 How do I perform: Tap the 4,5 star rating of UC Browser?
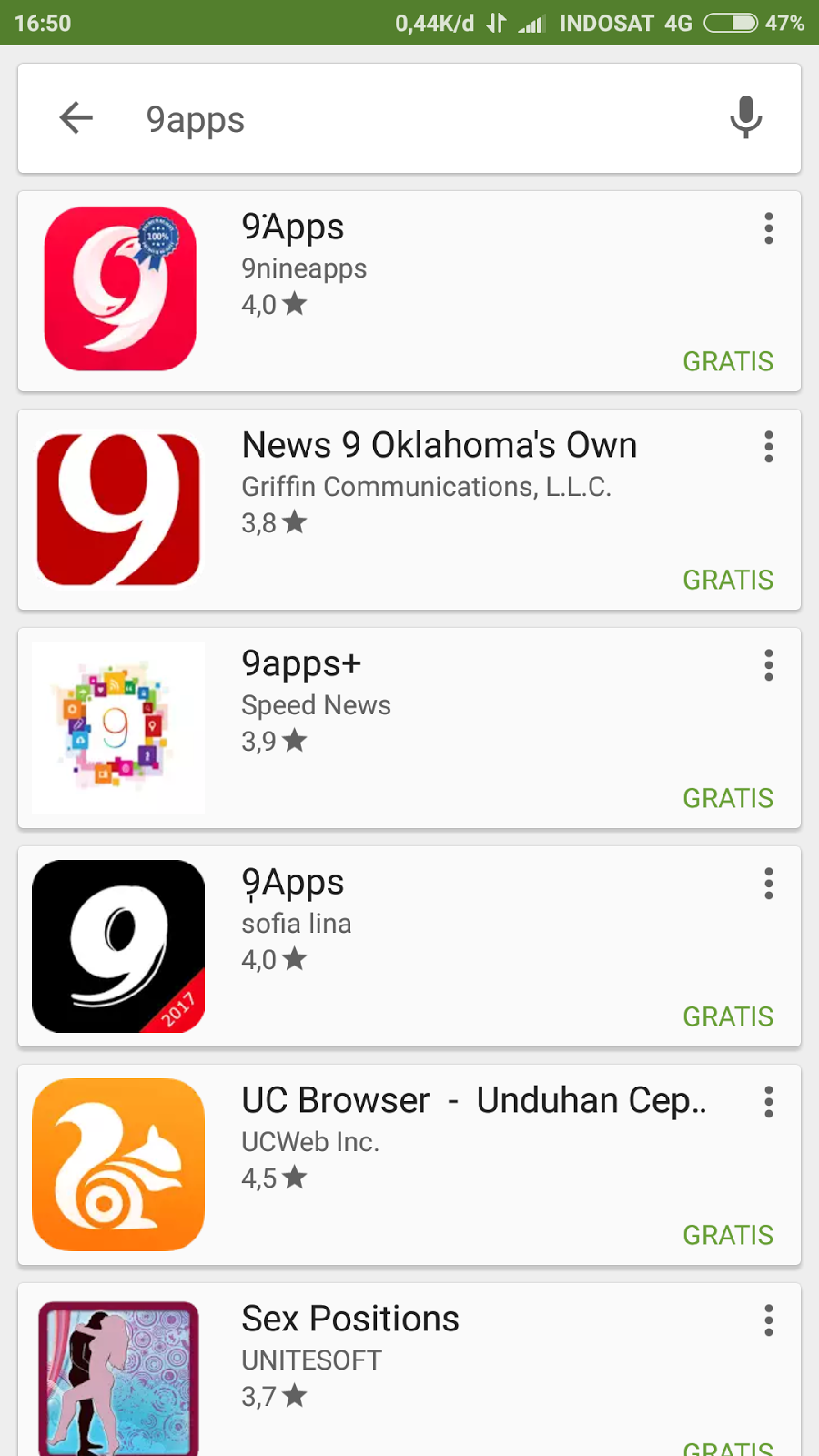(x=275, y=1178)
